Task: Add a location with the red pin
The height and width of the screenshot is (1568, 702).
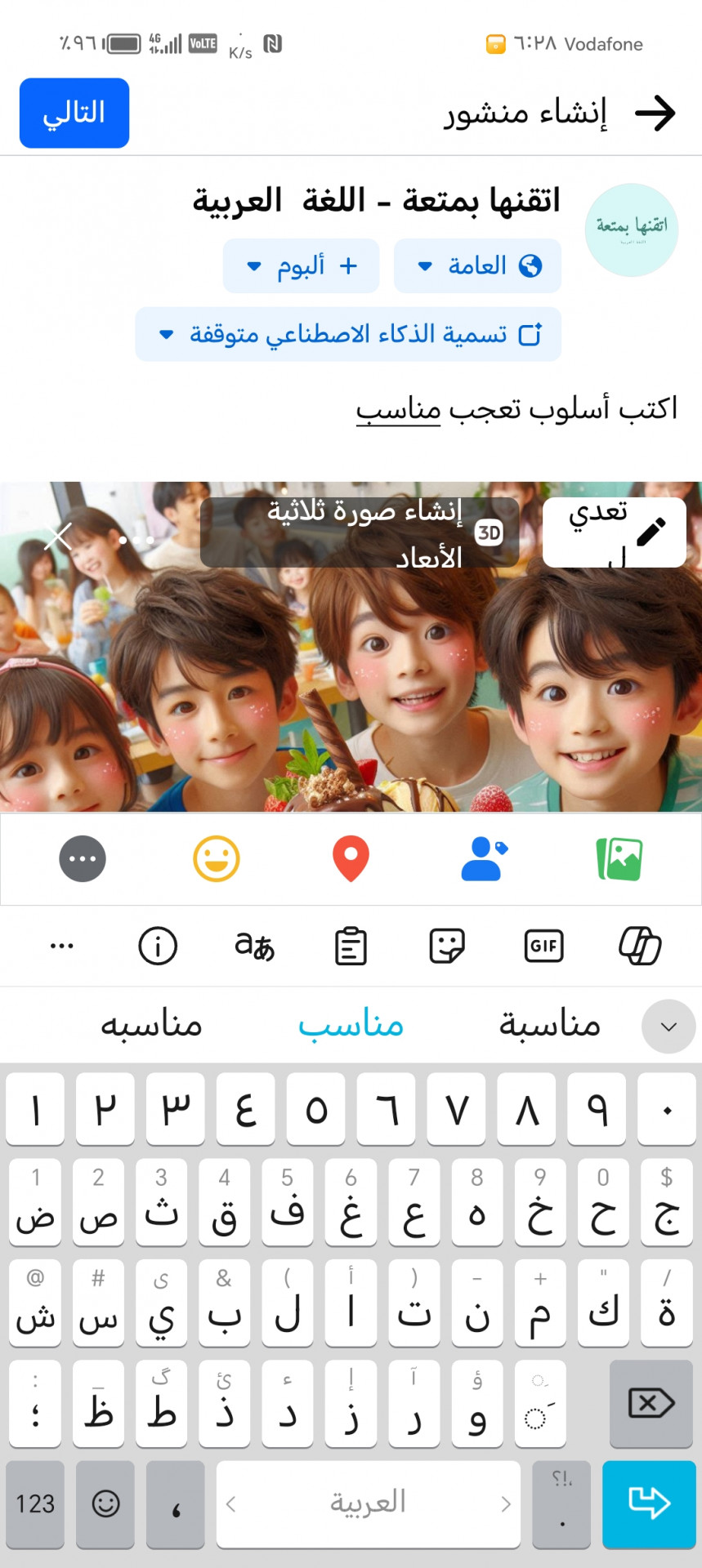Action: [x=351, y=859]
